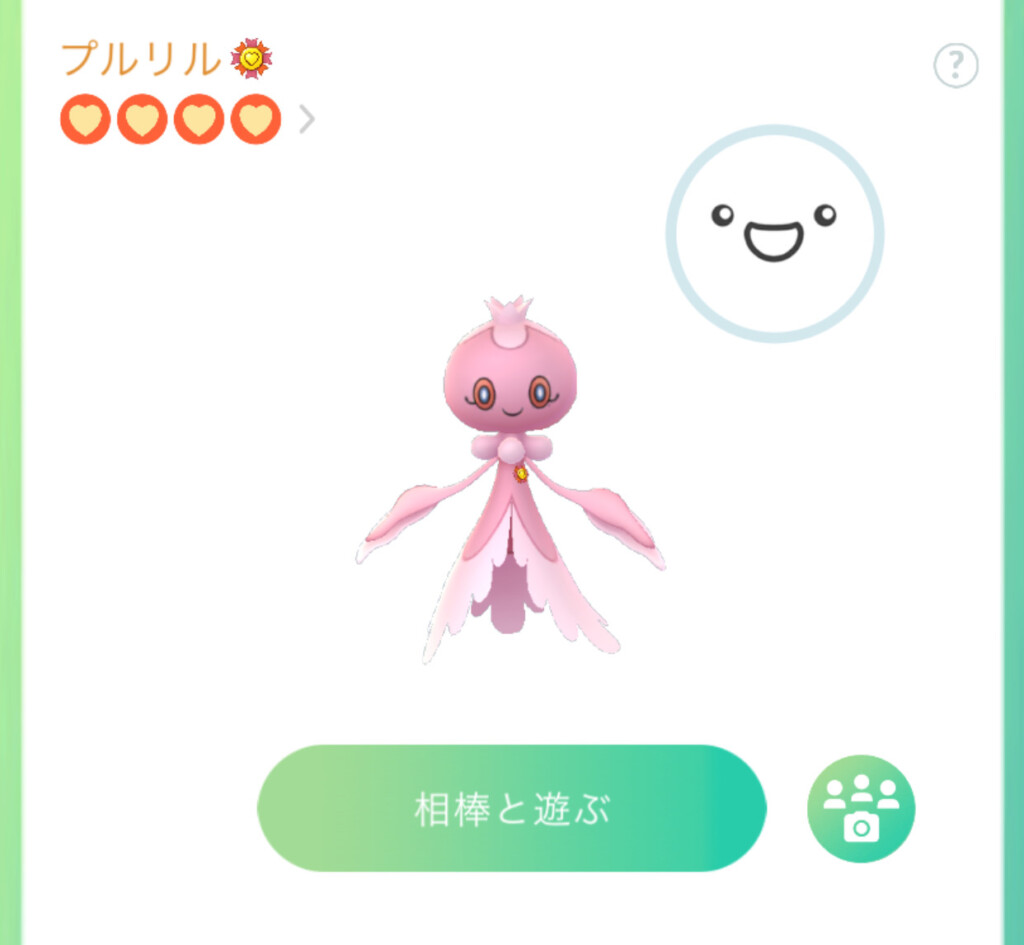Tap the buddy mood smiley face
The width and height of the screenshot is (1024, 945).
click(x=774, y=233)
